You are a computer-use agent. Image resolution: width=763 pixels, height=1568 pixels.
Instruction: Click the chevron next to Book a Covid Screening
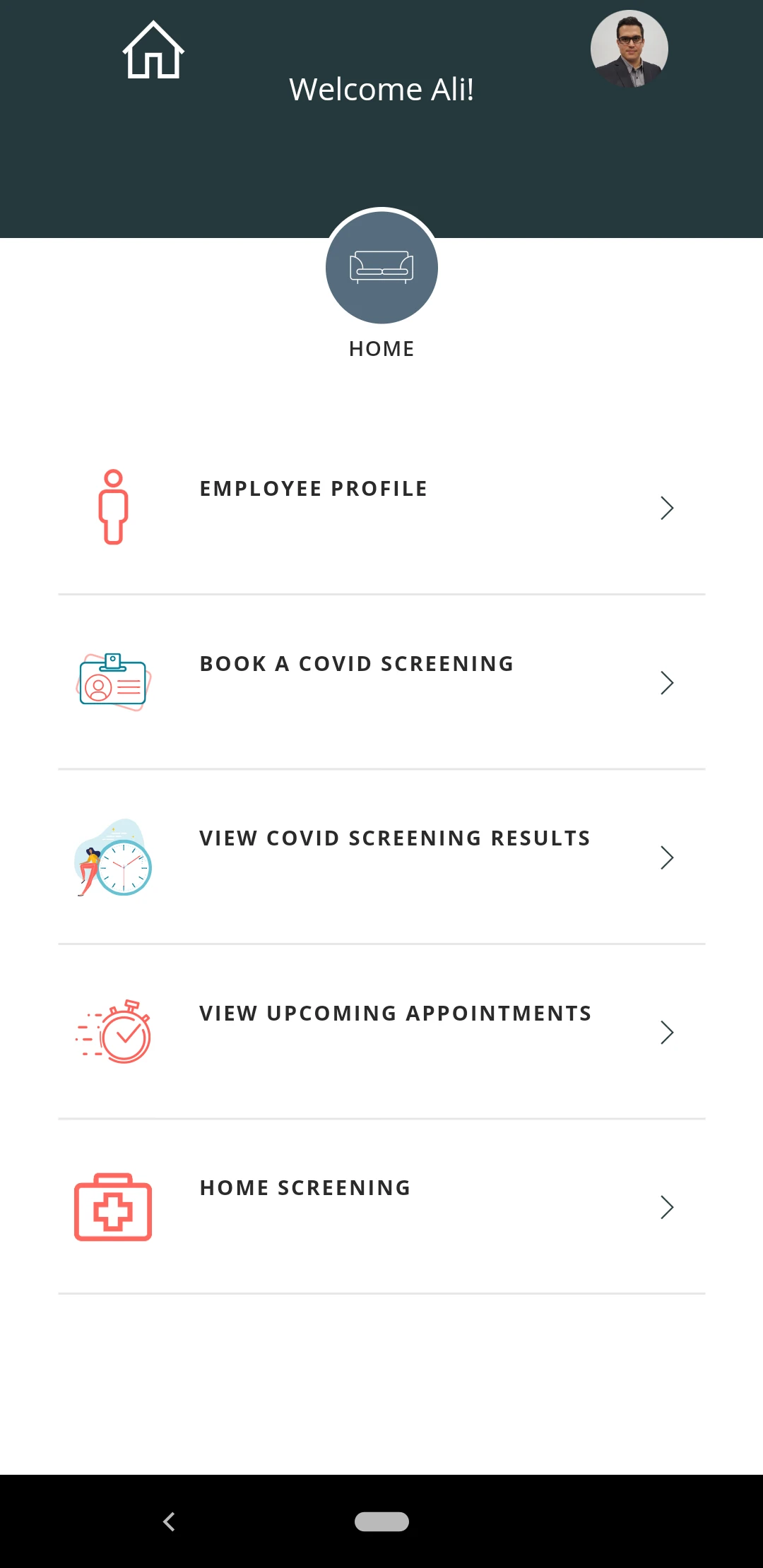point(666,683)
